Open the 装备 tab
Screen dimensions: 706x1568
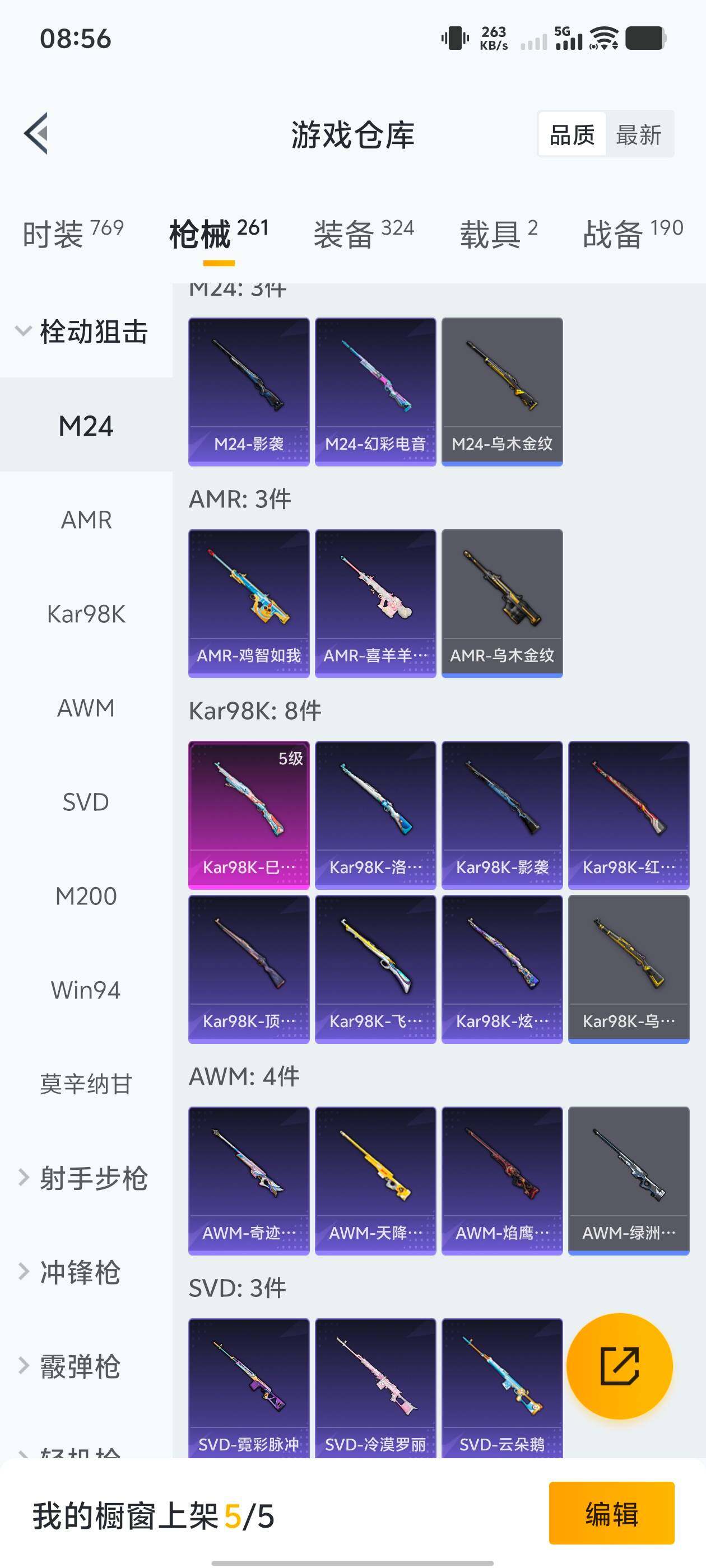(x=364, y=234)
